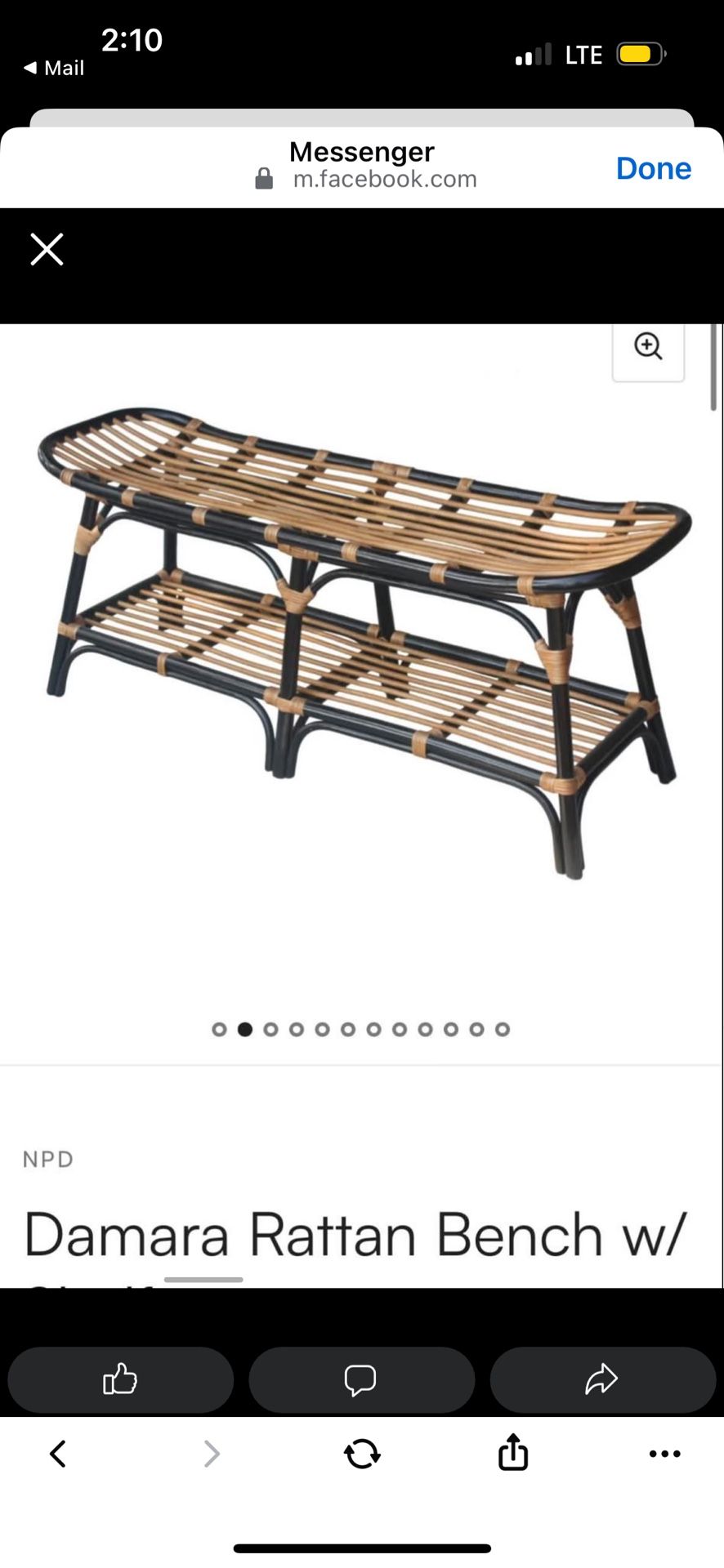Viewport: 724px width, 1568px height.
Task: Zoom in on the rattan bench image
Action: [x=648, y=347]
